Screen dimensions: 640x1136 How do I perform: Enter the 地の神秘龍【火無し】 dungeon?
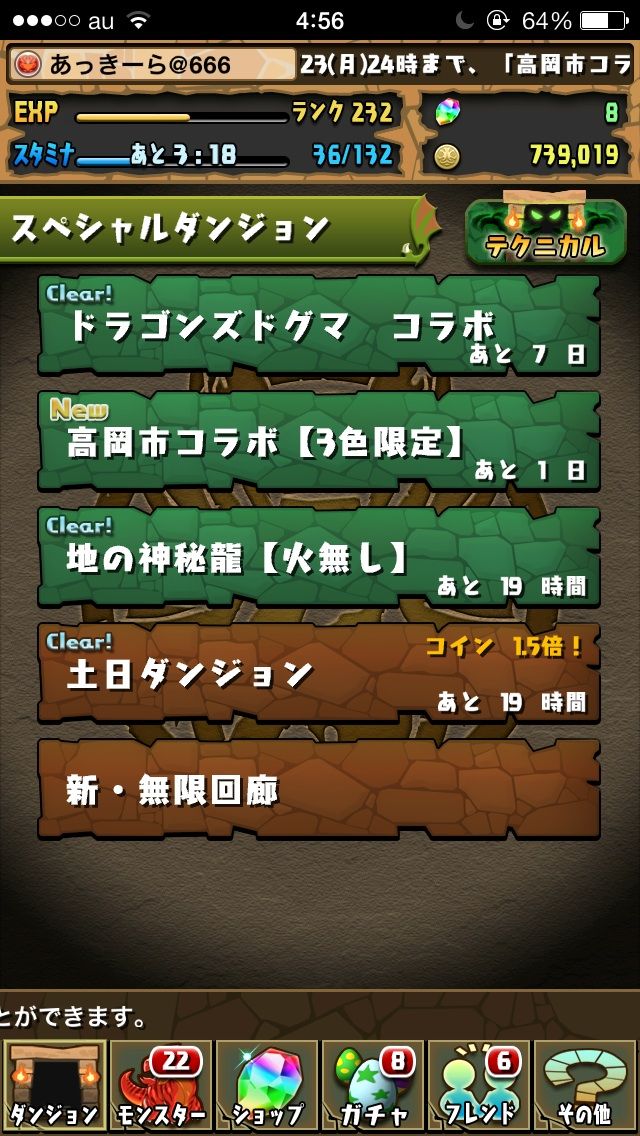click(x=319, y=557)
